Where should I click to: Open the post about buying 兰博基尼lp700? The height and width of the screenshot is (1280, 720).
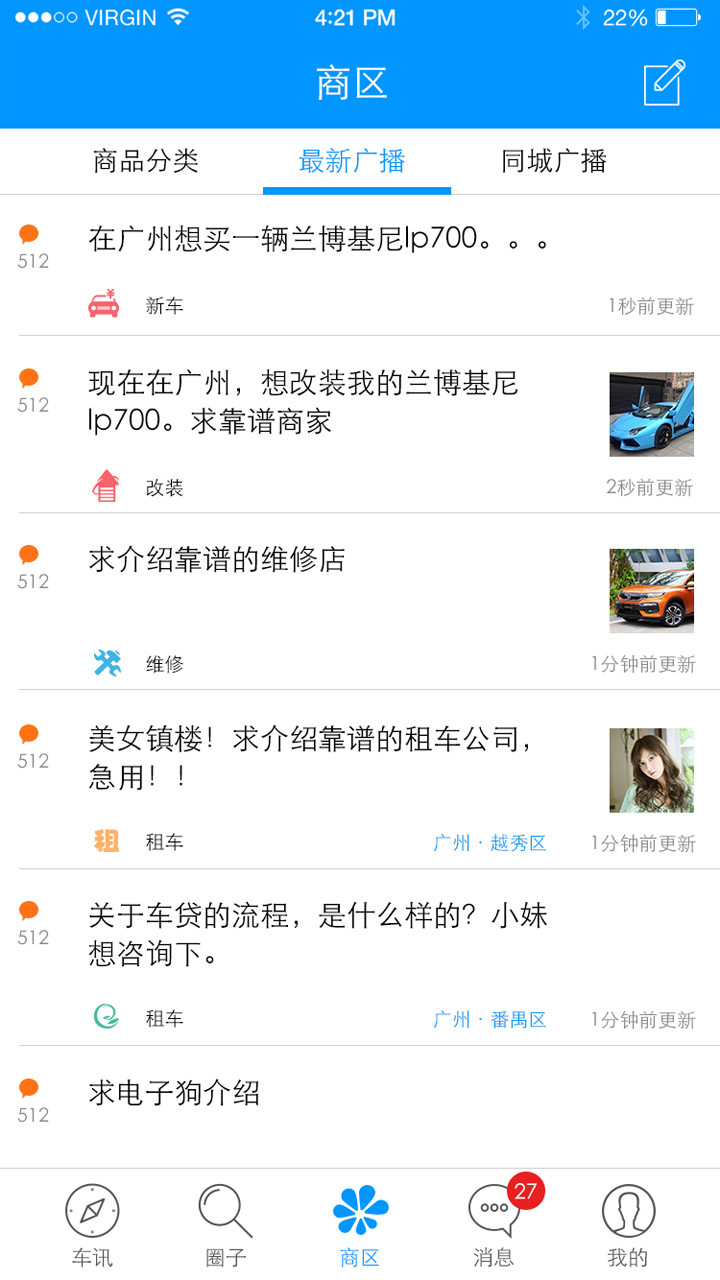click(x=320, y=240)
